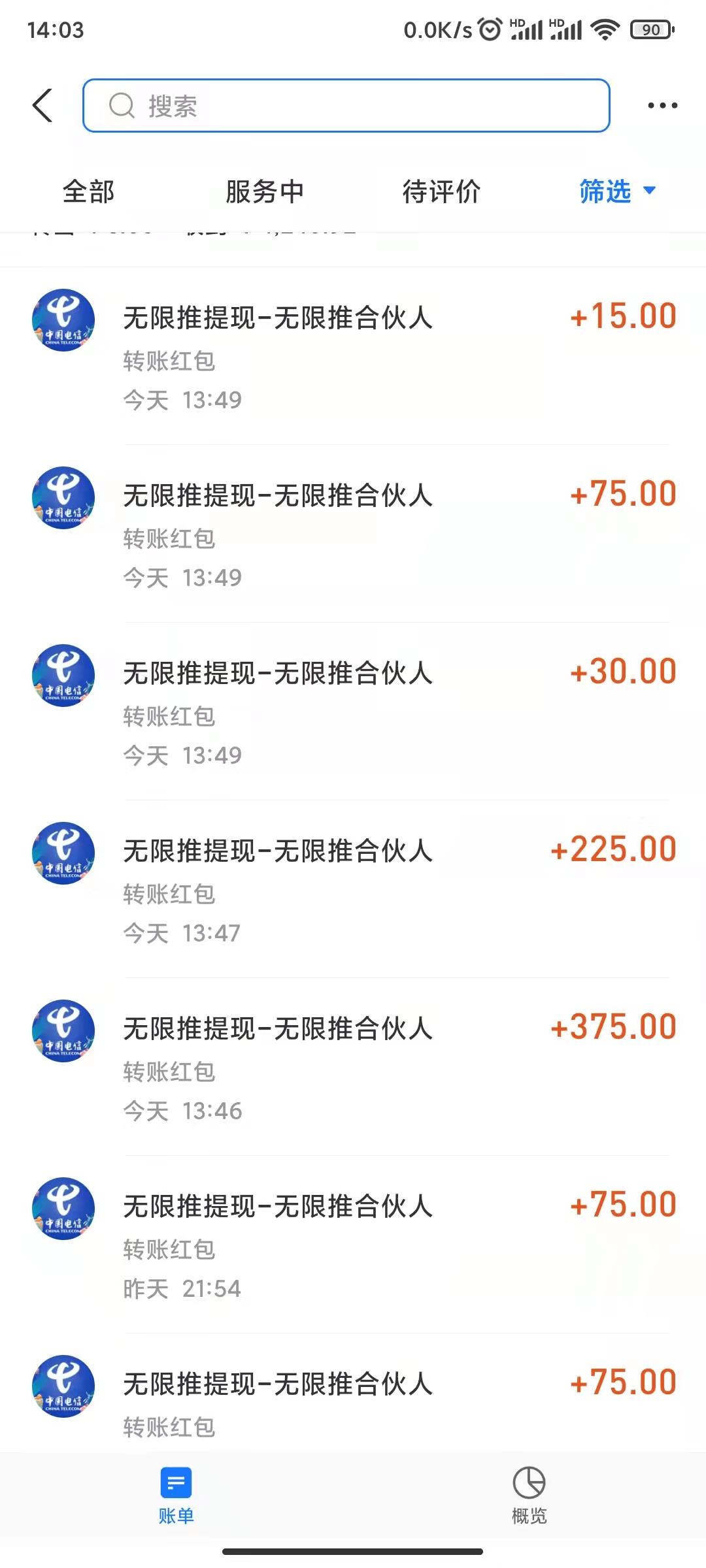Tap the magnifier icon inside the search bar

coord(122,106)
